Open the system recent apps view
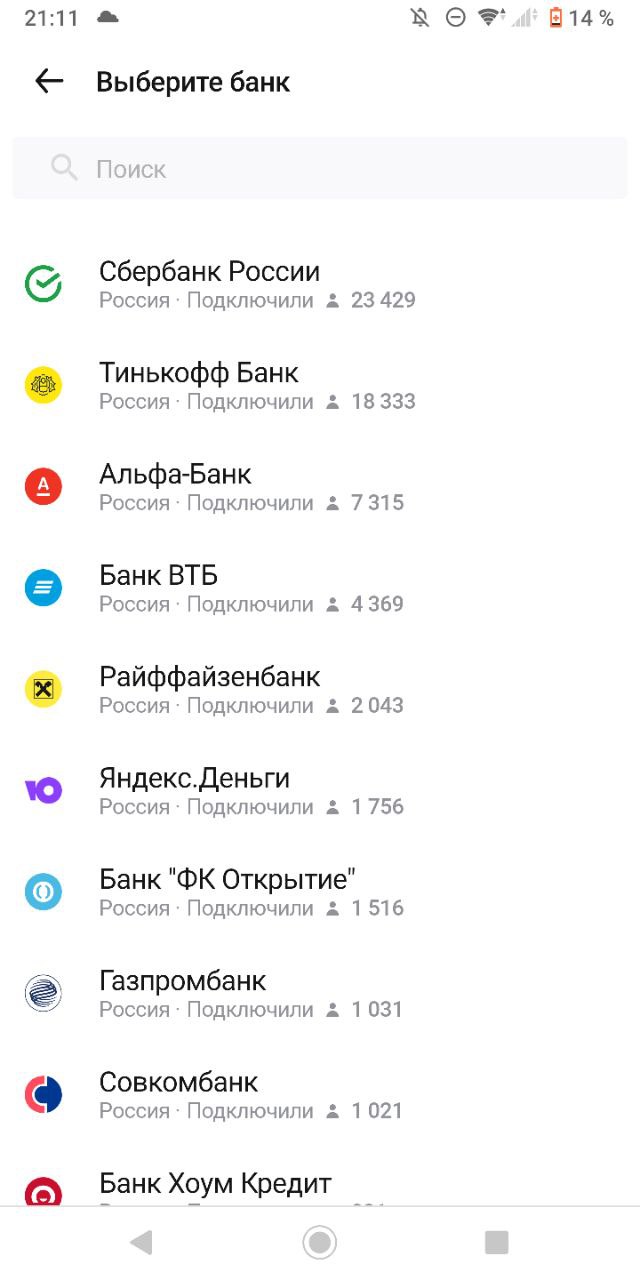The width and height of the screenshot is (640, 1280). pos(497,1243)
